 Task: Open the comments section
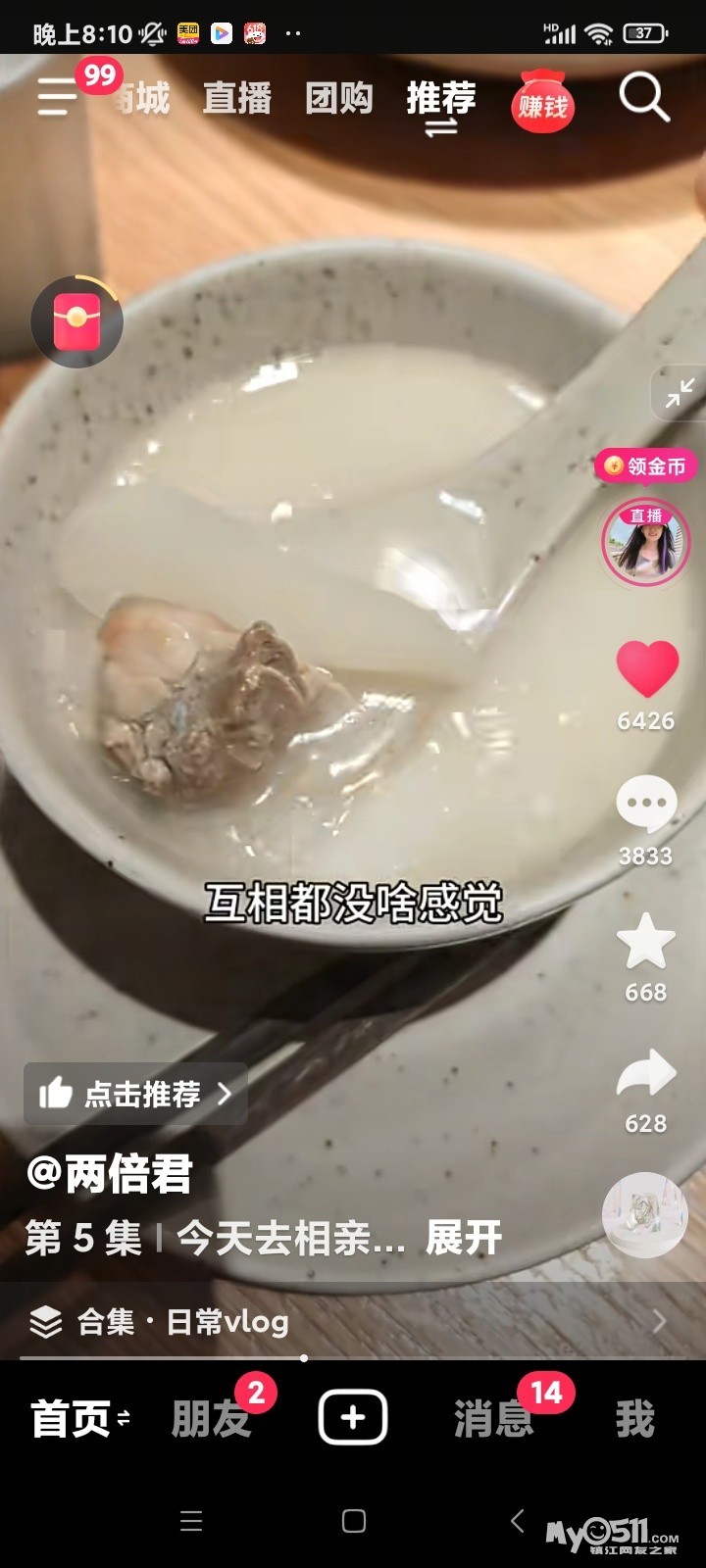[x=646, y=805]
